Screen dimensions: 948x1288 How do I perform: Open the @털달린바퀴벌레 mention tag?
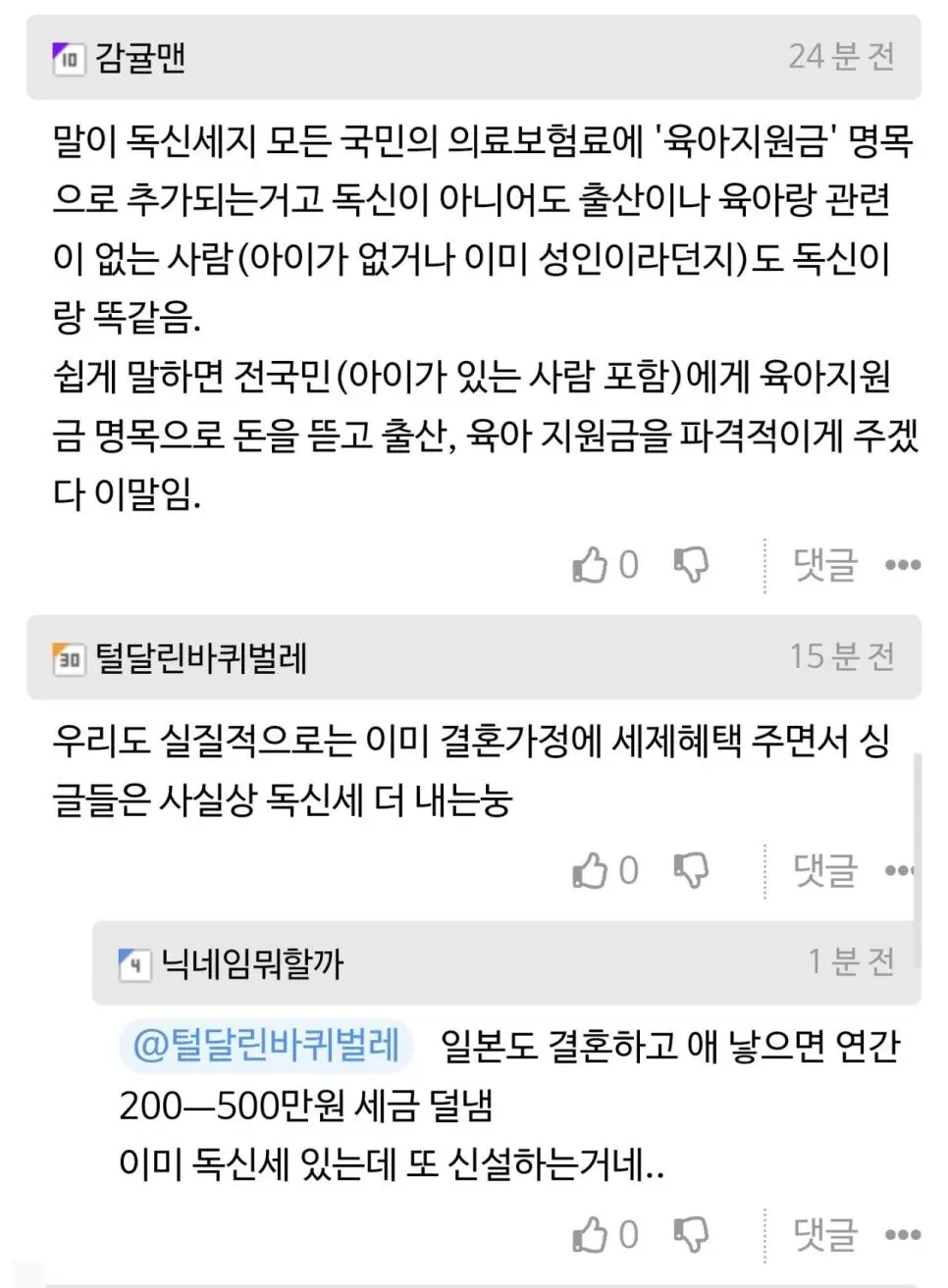(x=266, y=1046)
